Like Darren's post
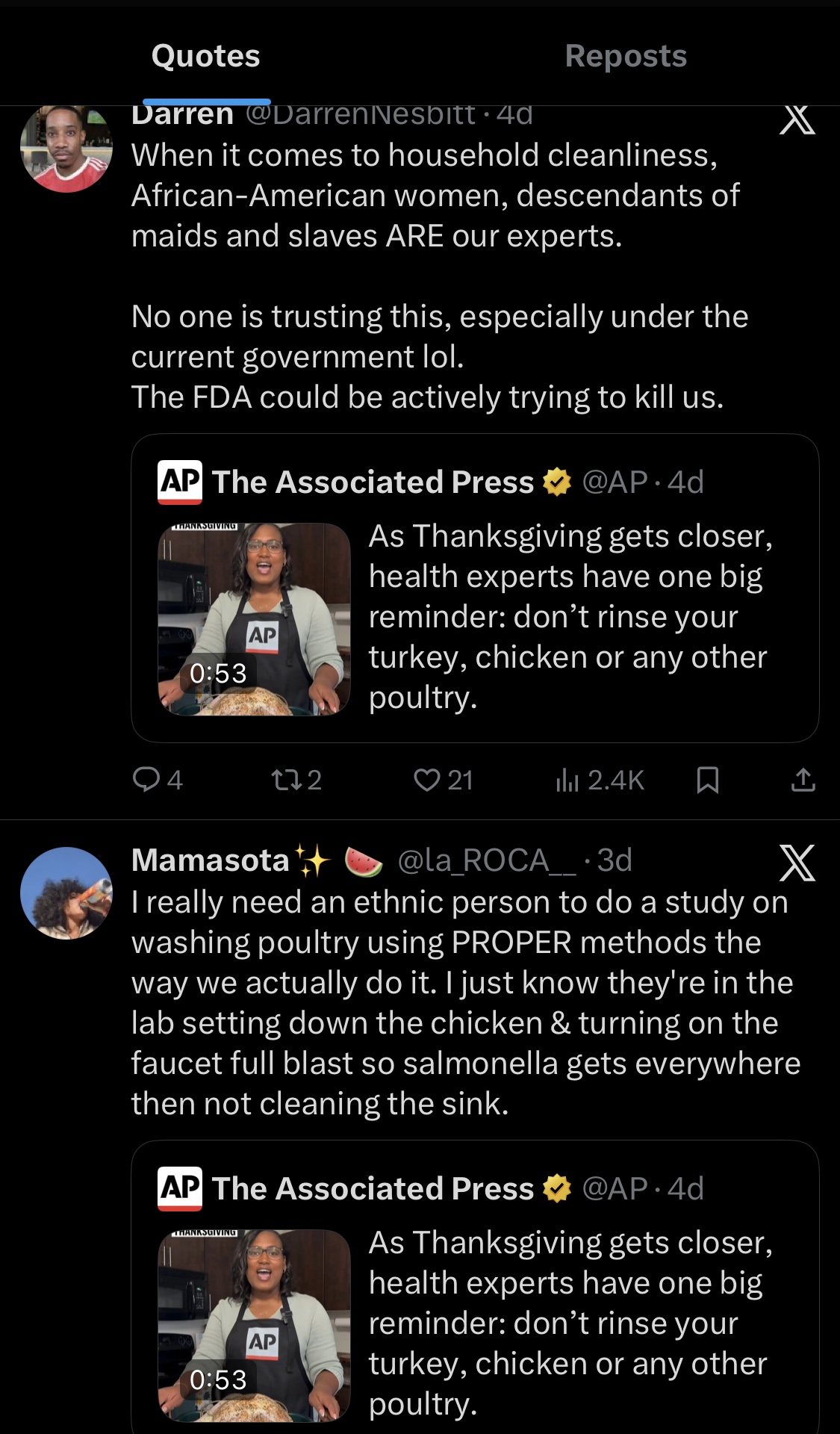This screenshot has height=1434, width=840. pyautogui.click(x=444, y=780)
